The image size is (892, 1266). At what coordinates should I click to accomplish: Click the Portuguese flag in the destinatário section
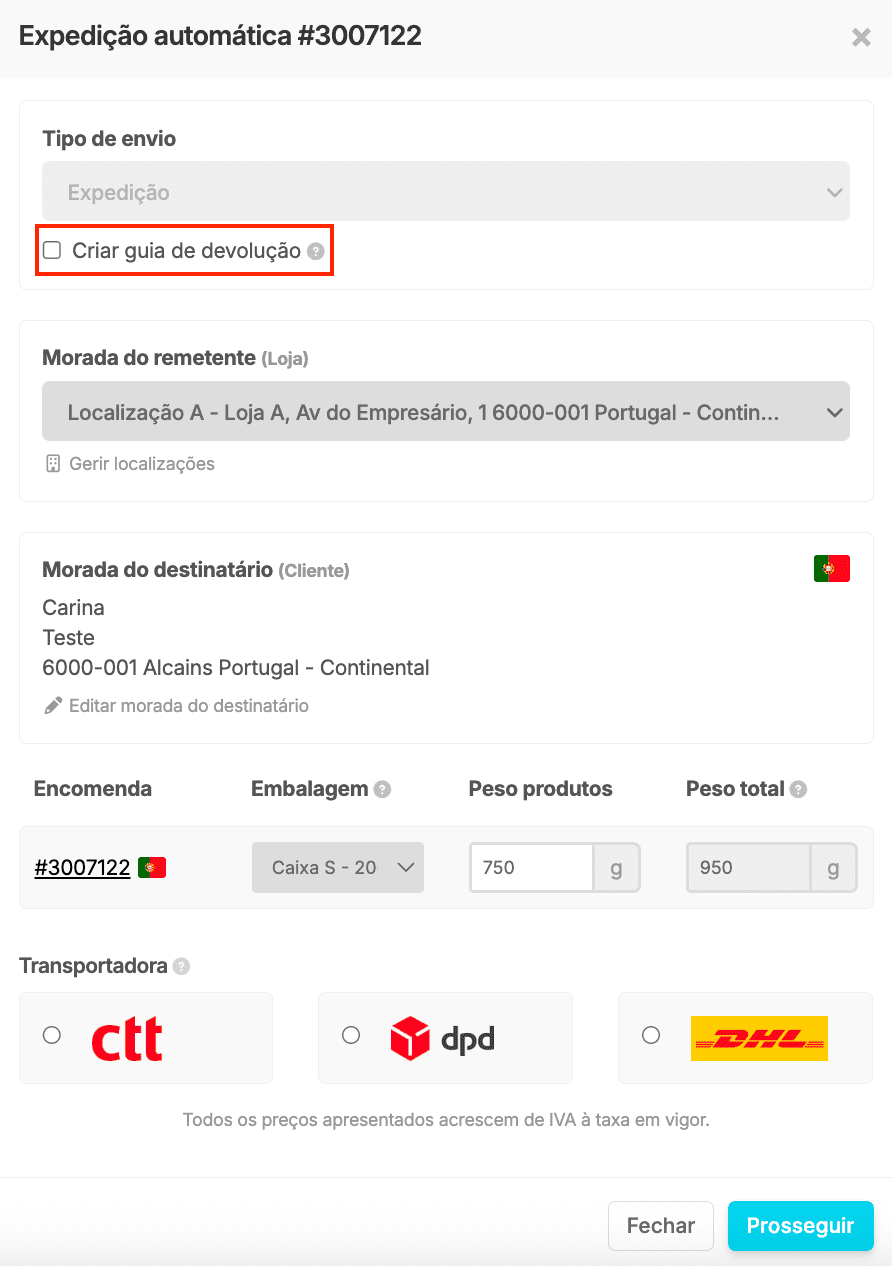tap(831, 567)
